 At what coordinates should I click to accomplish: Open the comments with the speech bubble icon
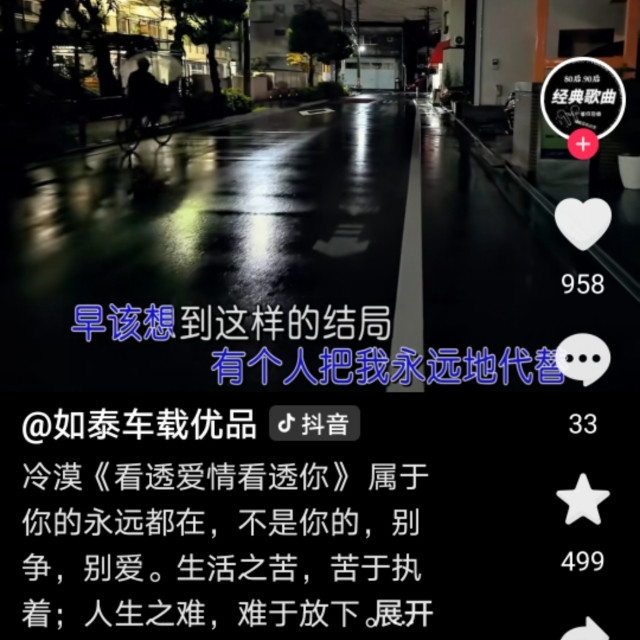click(x=585, y=362)
